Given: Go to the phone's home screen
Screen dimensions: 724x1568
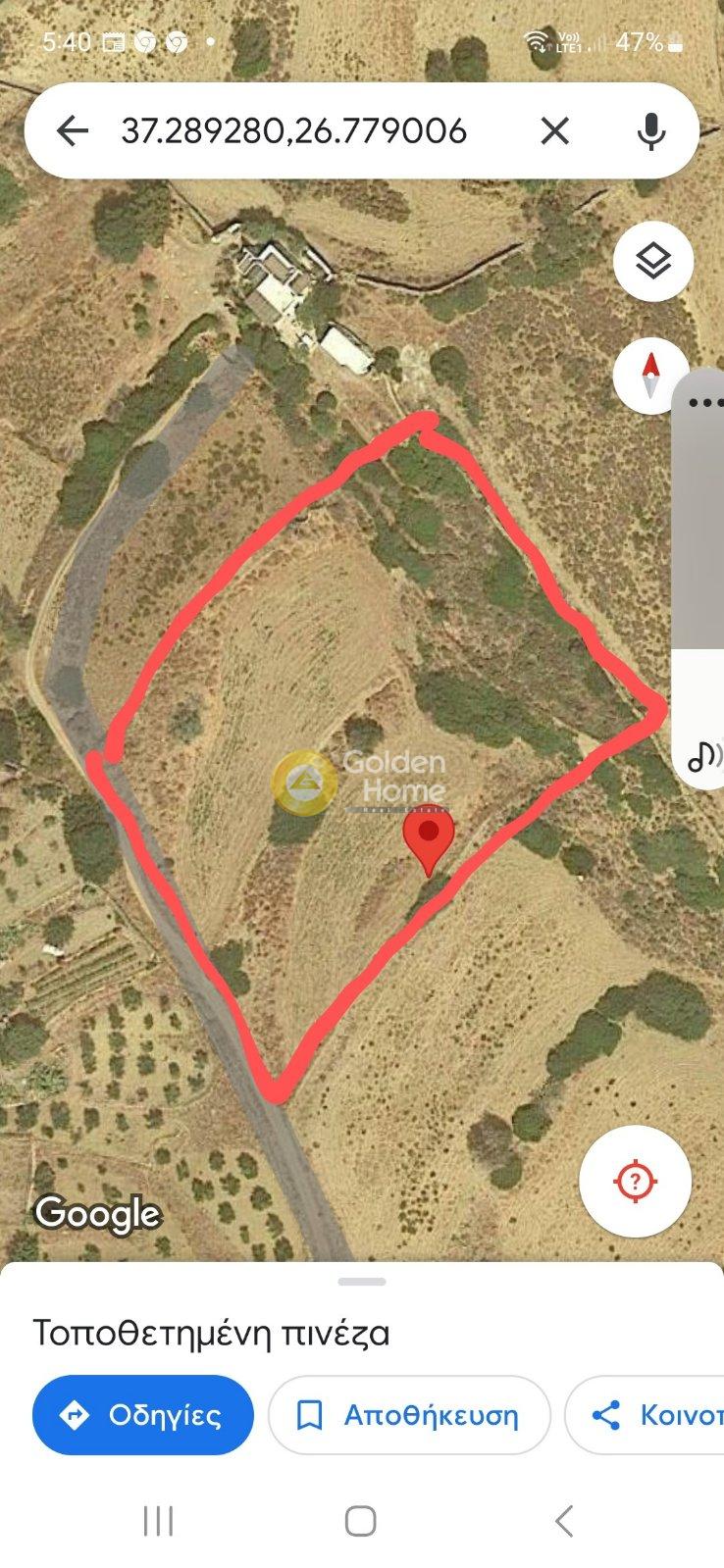Looking at the screenshot, I should (x=360, y=1521).
